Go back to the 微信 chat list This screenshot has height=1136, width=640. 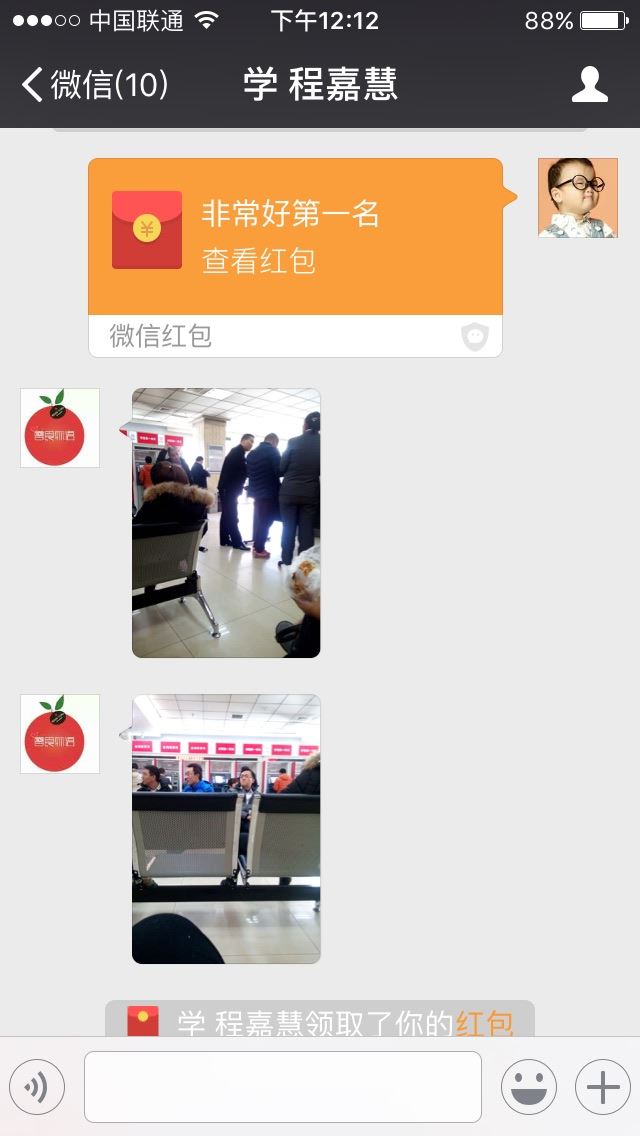pos(95,84)
